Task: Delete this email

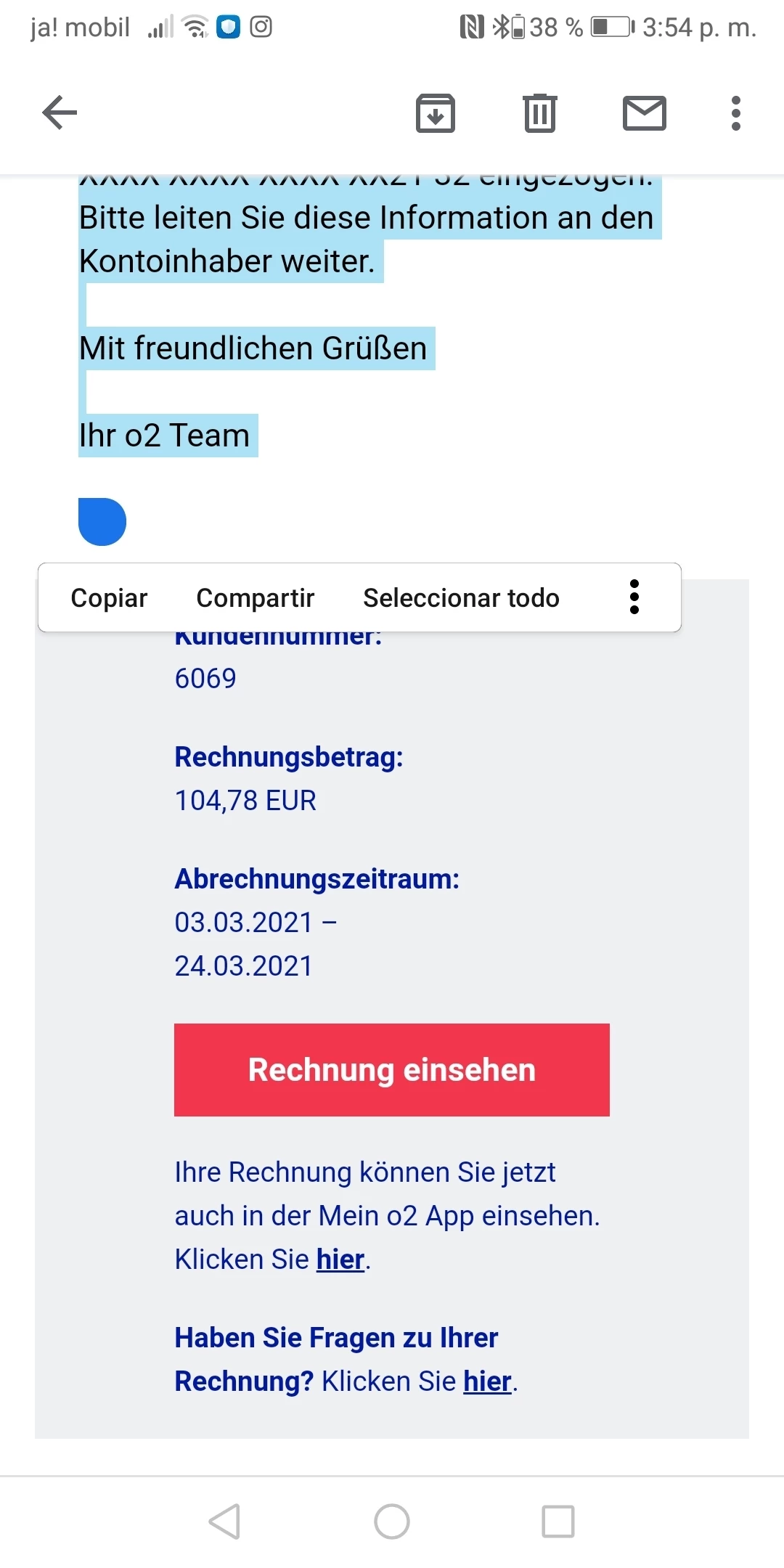Action: [539, 113]
